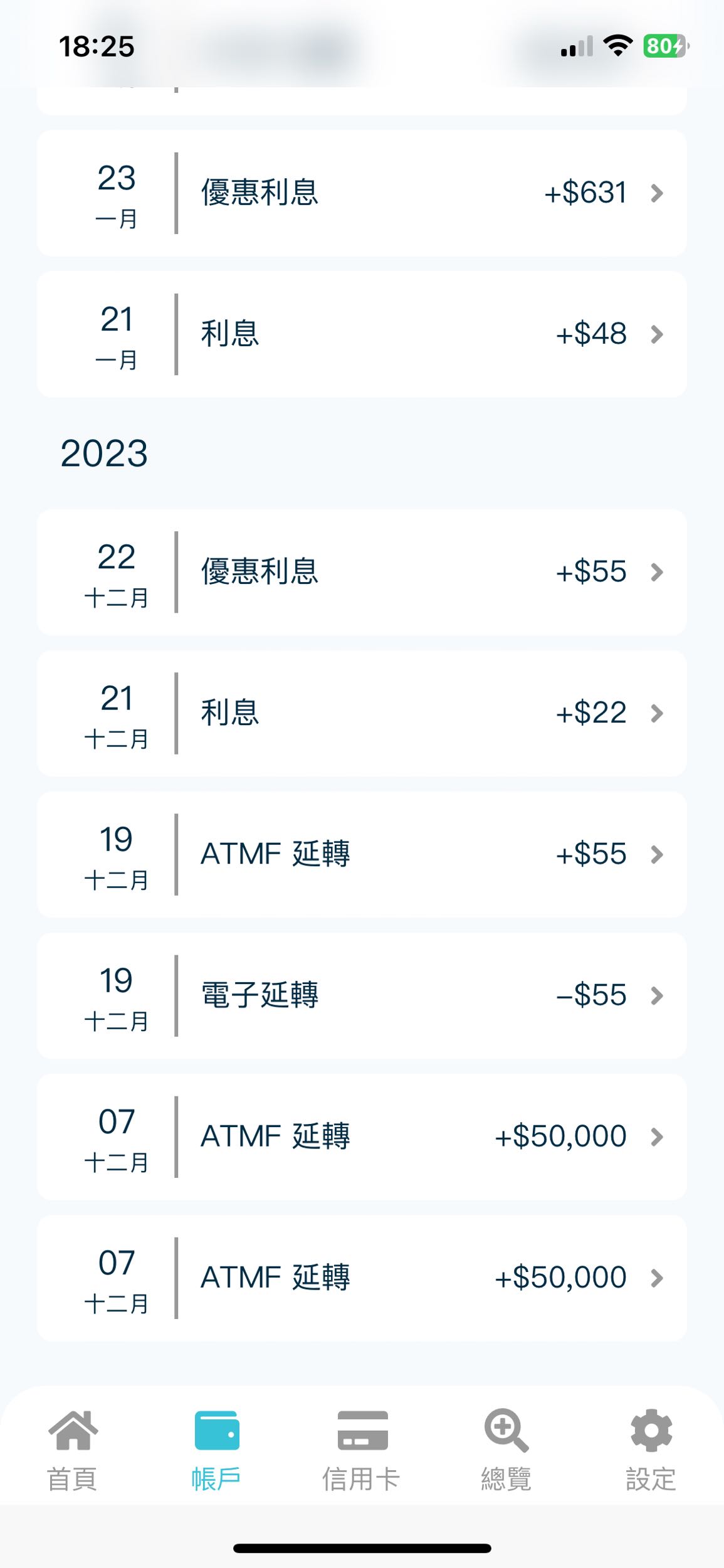Viewport: 724px width, 1568px height.
Task: Tap the ATMF 延轉 +$55 December 19 row
Action: pyautogui.click(x=362, y=854)
